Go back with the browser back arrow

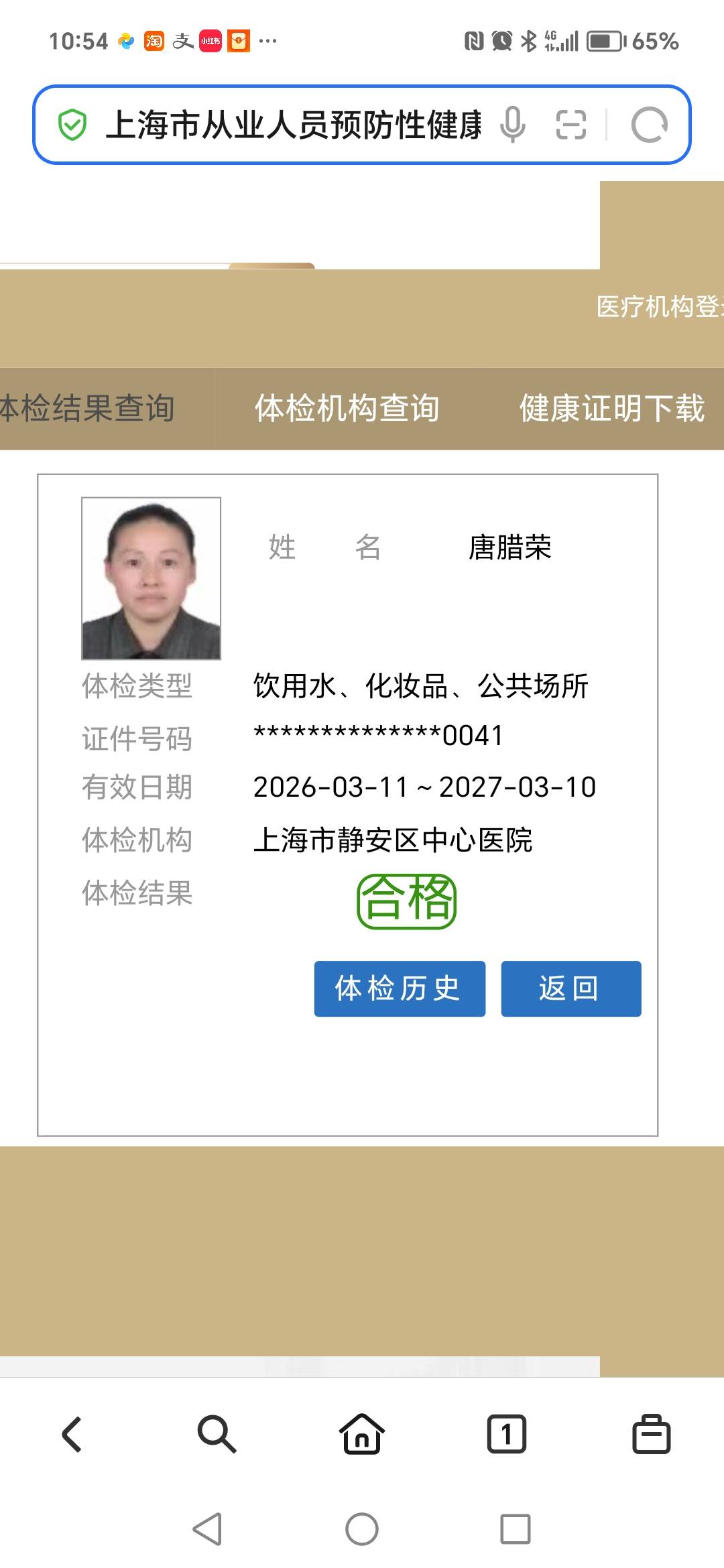click(x=72, y=1434)
